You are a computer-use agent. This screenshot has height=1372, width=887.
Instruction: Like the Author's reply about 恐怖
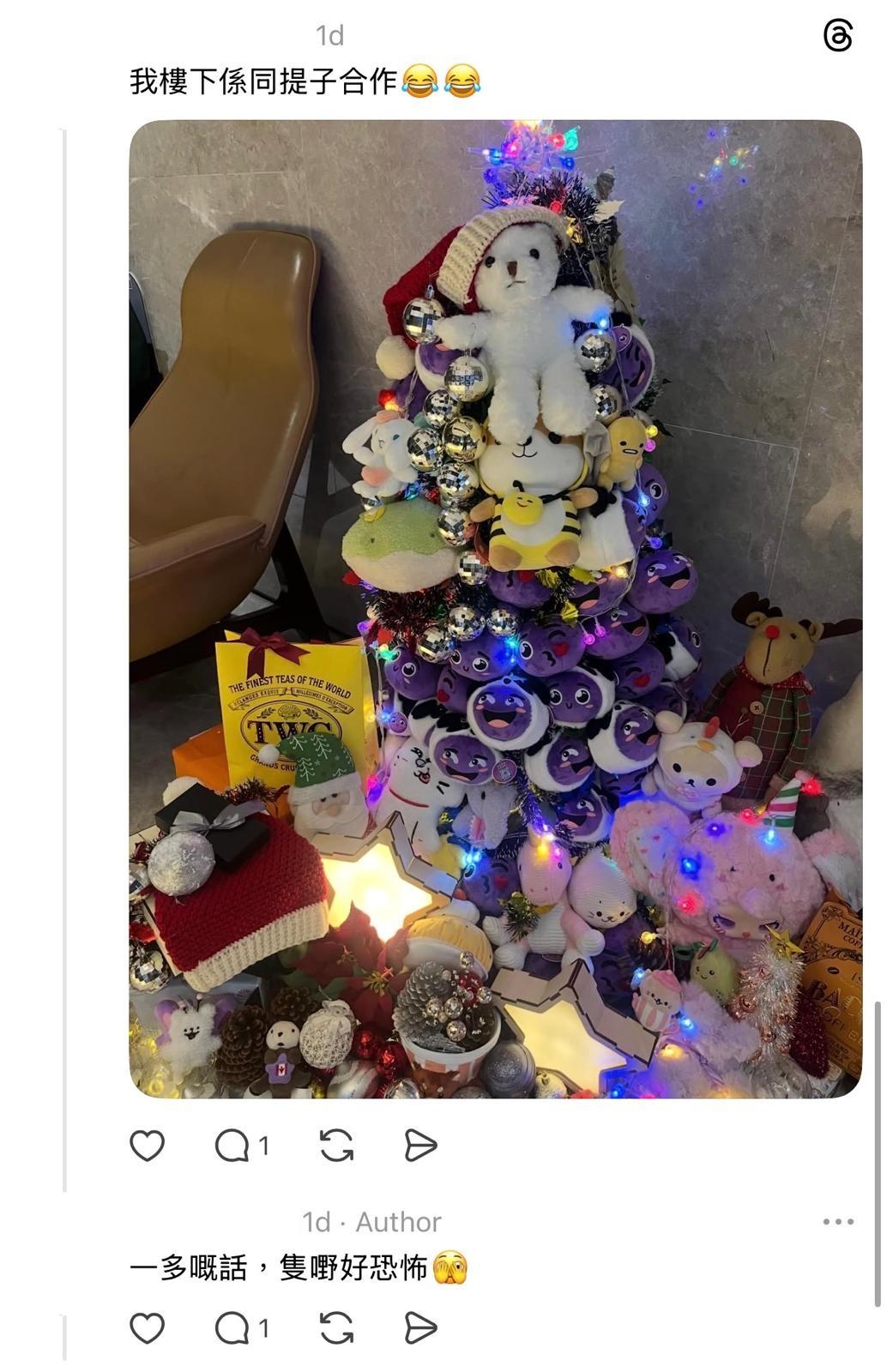tap(147, 1328)
